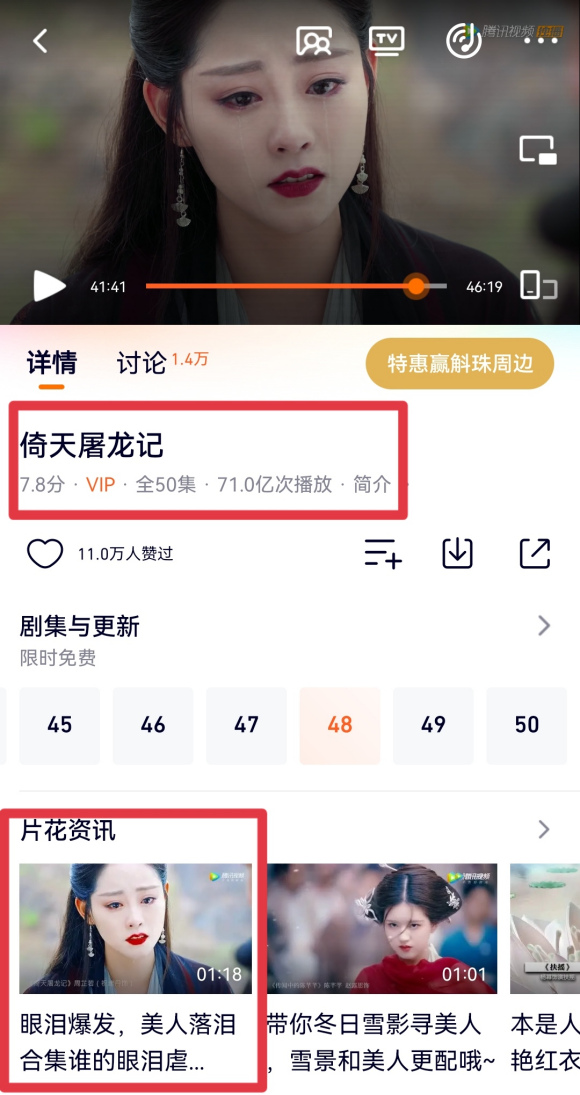Screen dimensions: 580x1095
Task: Open the three-dot overflow menu
Action: click(x=541, y=41)
